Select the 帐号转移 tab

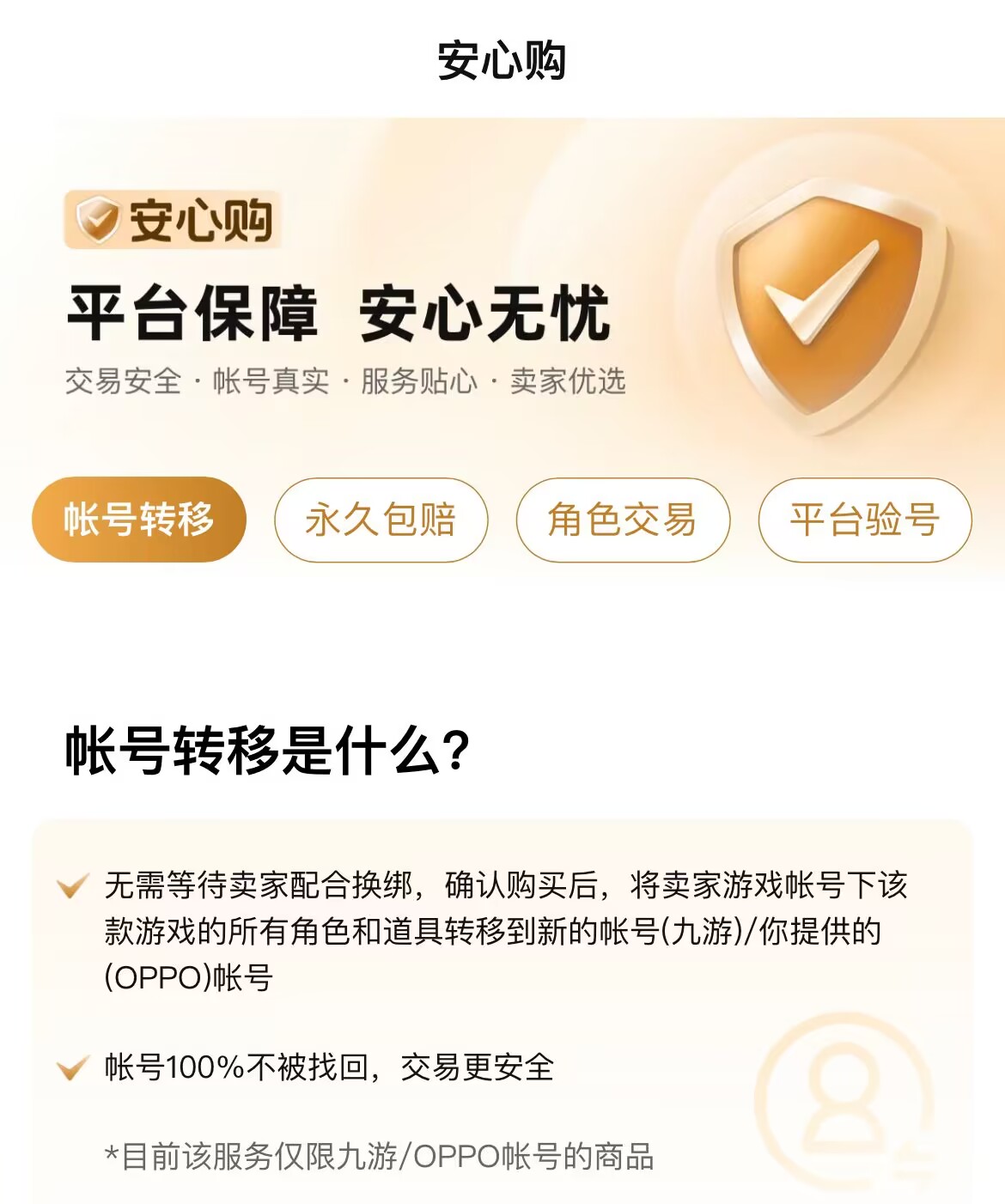(x=139, y=520)
